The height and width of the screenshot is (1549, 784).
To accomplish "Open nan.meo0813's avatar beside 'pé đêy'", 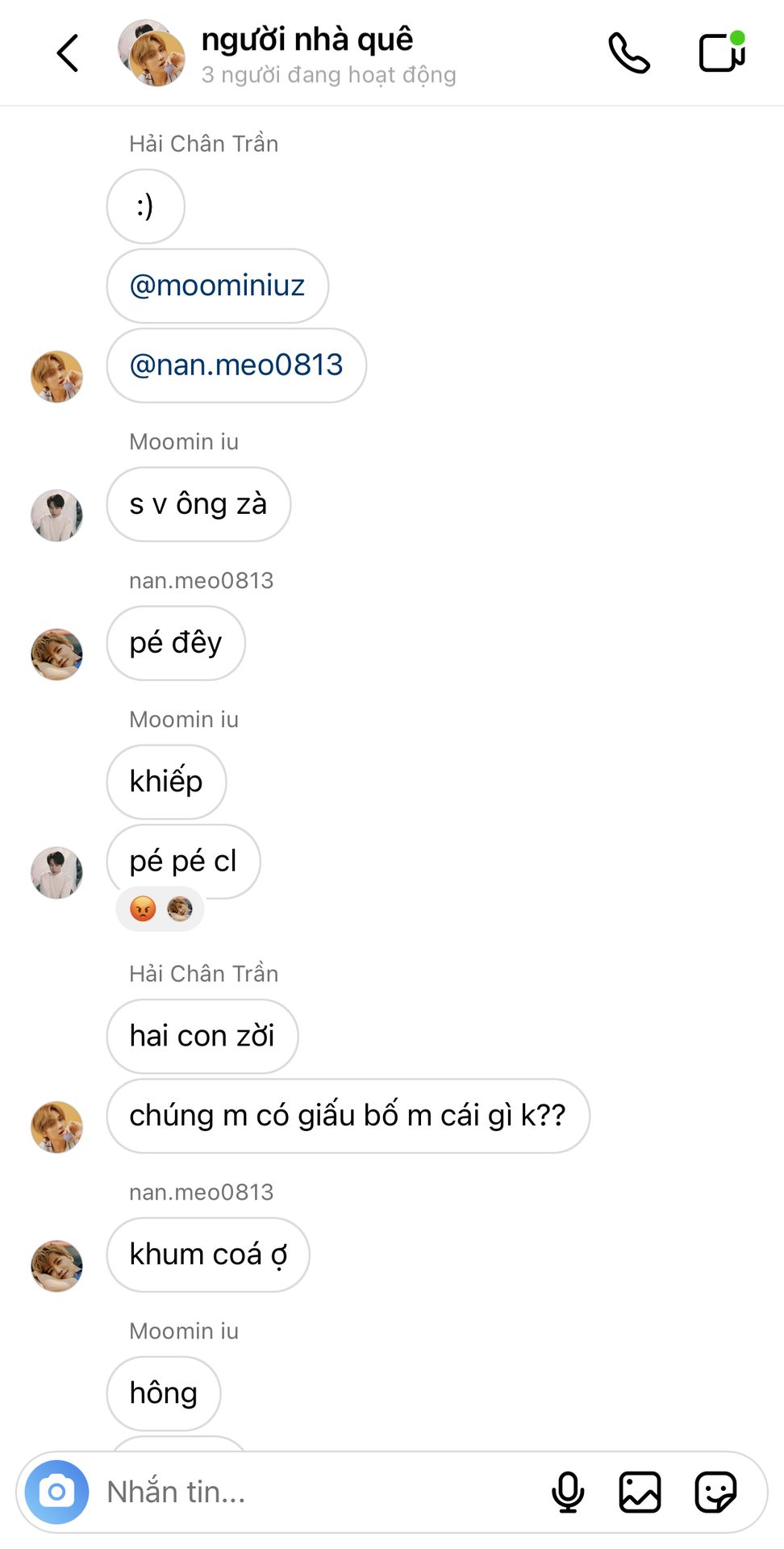I will (x=56, y=654).
